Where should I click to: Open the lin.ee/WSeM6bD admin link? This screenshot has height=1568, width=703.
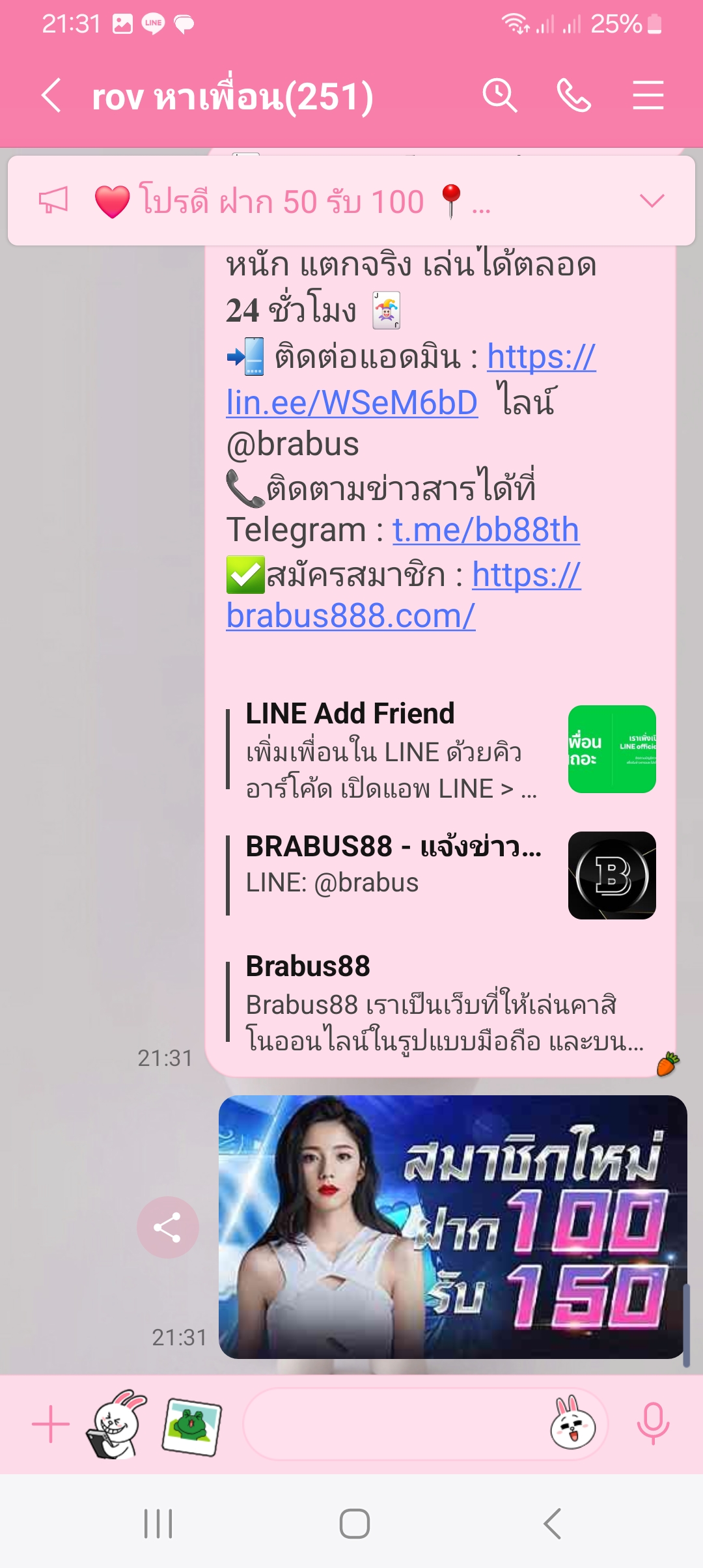coord(352,402)
